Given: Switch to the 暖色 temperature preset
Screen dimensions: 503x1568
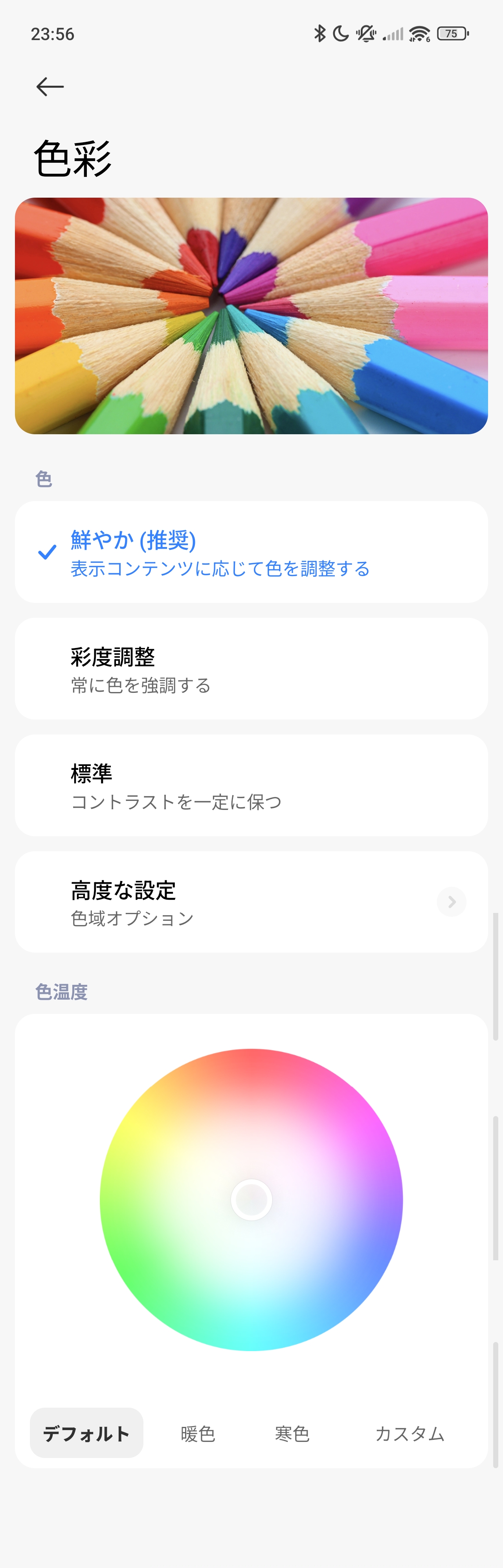Looking at the screenshot, I should (198, 1434).
